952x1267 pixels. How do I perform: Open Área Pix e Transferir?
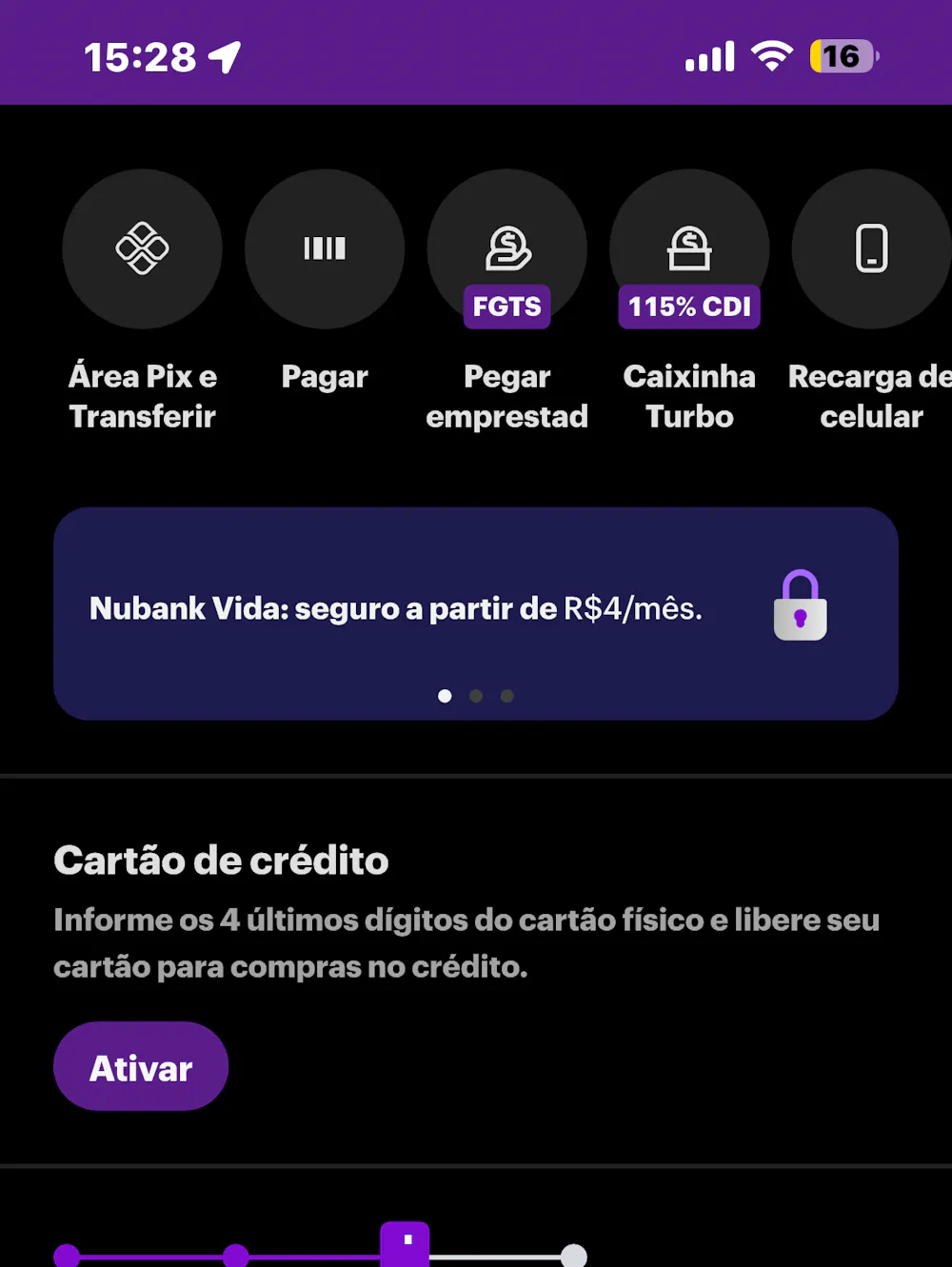coord(143,249)
